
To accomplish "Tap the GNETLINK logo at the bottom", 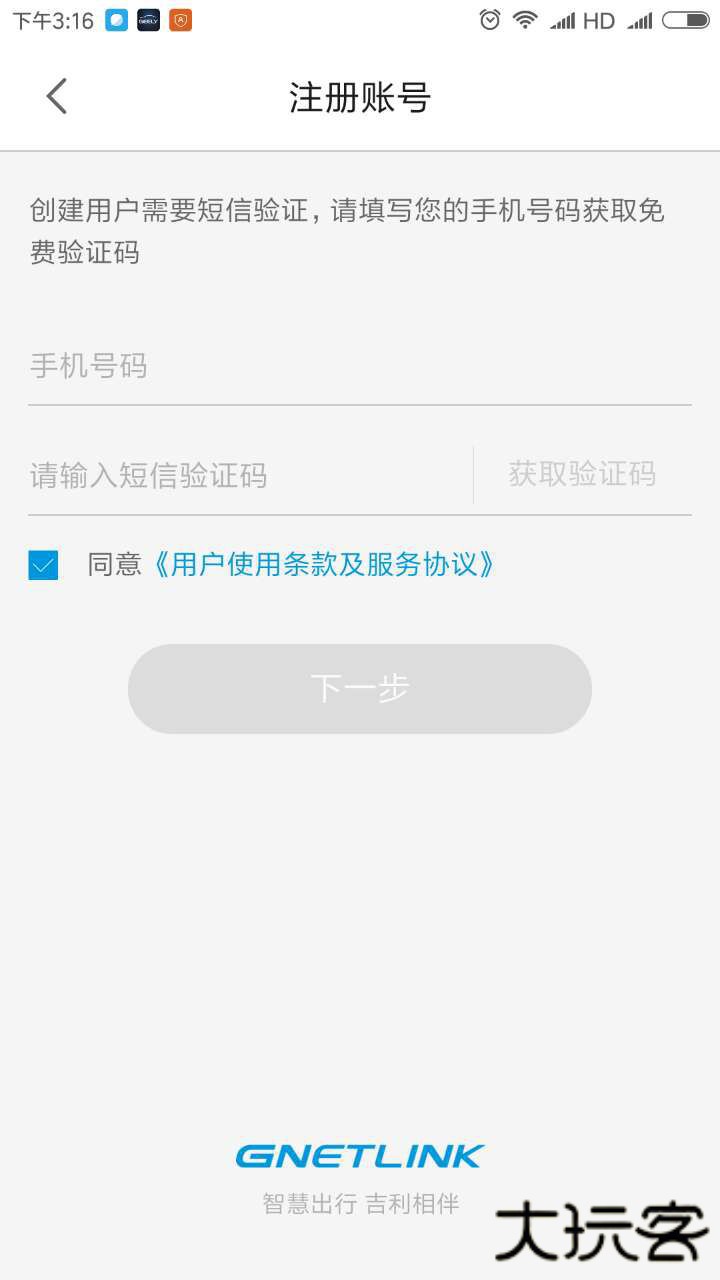I will [360, 1156].
